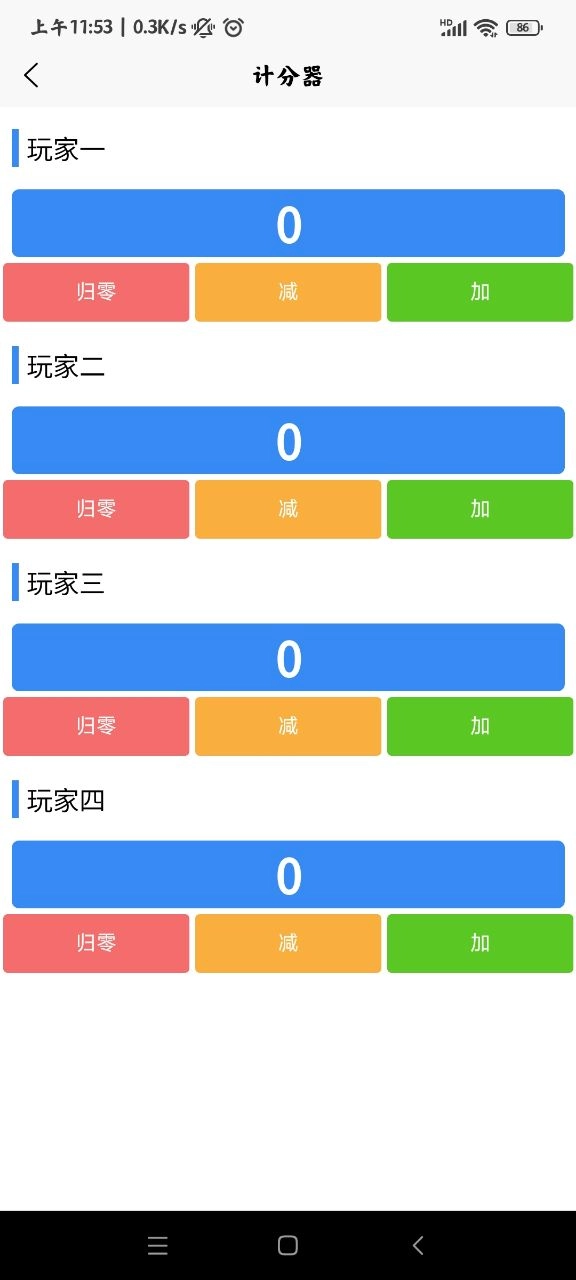The height and width of the screenshot is (1280, 576).
Task: Increase 玩家四's score with 加
Action: (480, 943)
